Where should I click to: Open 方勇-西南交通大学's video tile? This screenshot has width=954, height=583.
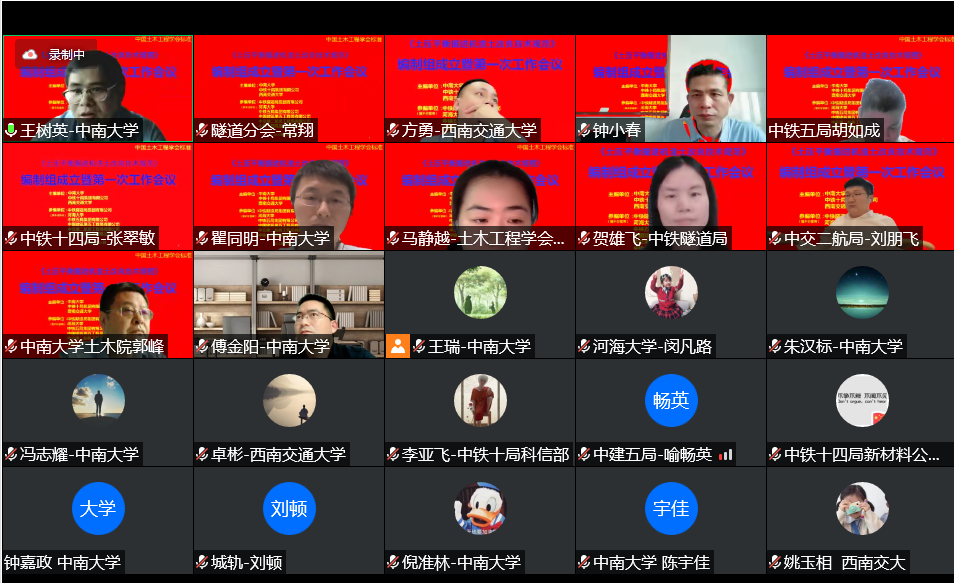coord(479,88)
